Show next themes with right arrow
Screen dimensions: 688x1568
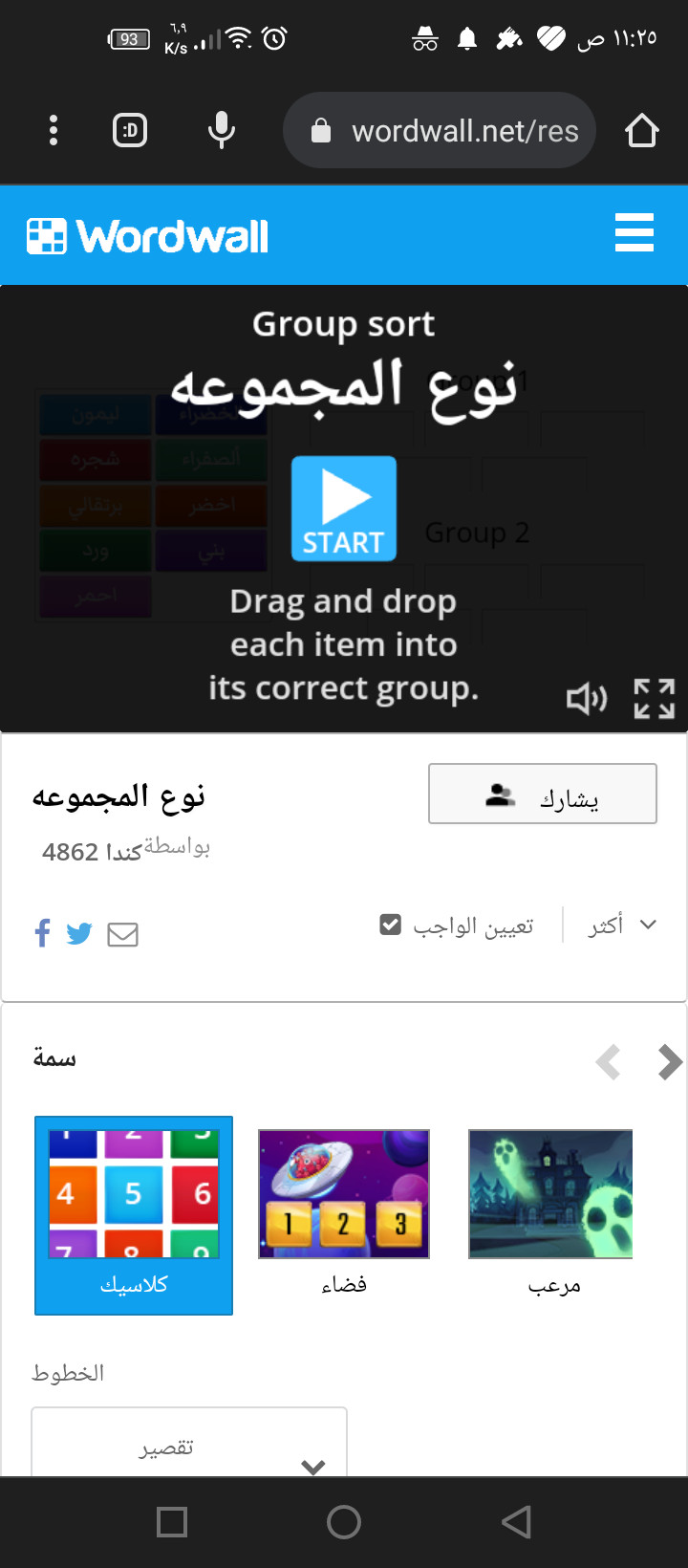670,1061
